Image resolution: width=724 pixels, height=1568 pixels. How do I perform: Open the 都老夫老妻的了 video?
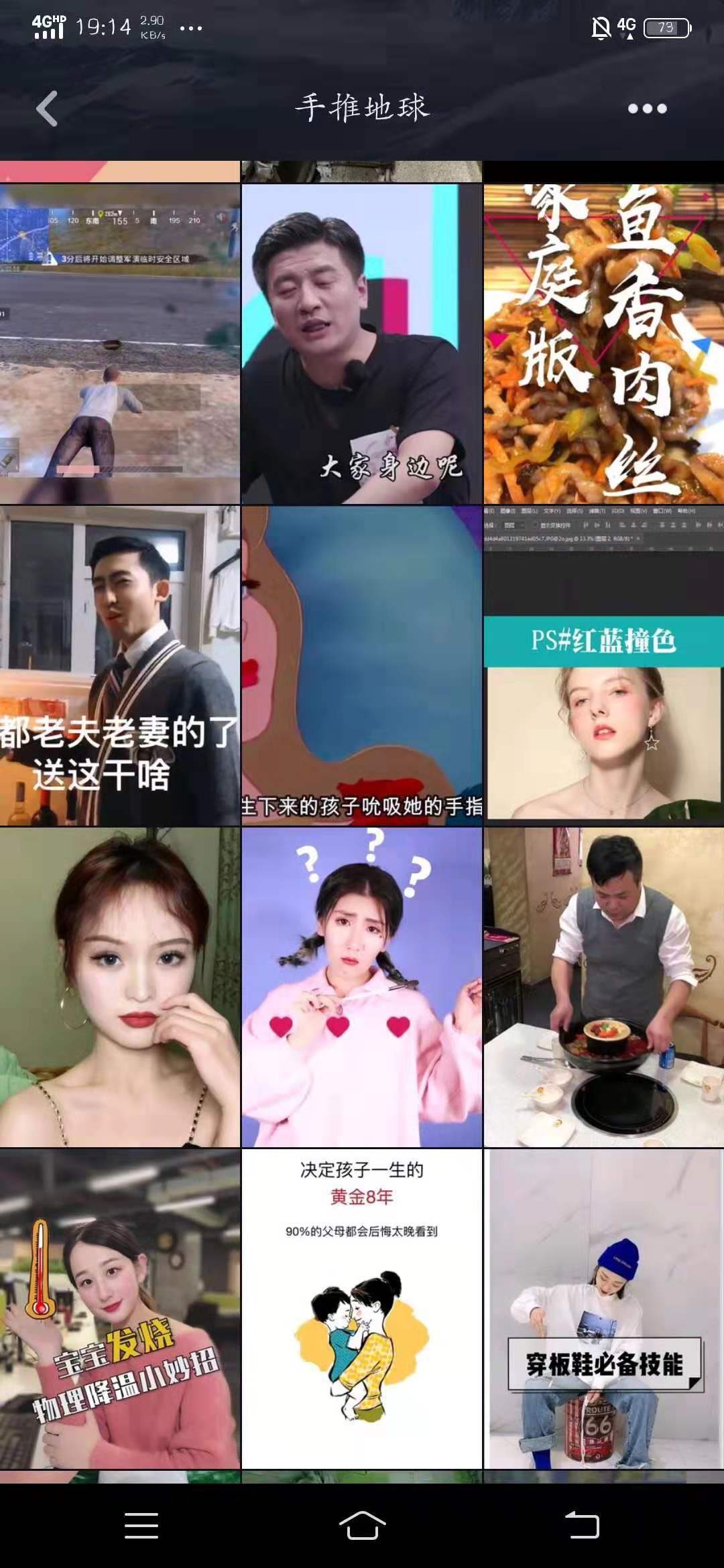pos(120,665)
